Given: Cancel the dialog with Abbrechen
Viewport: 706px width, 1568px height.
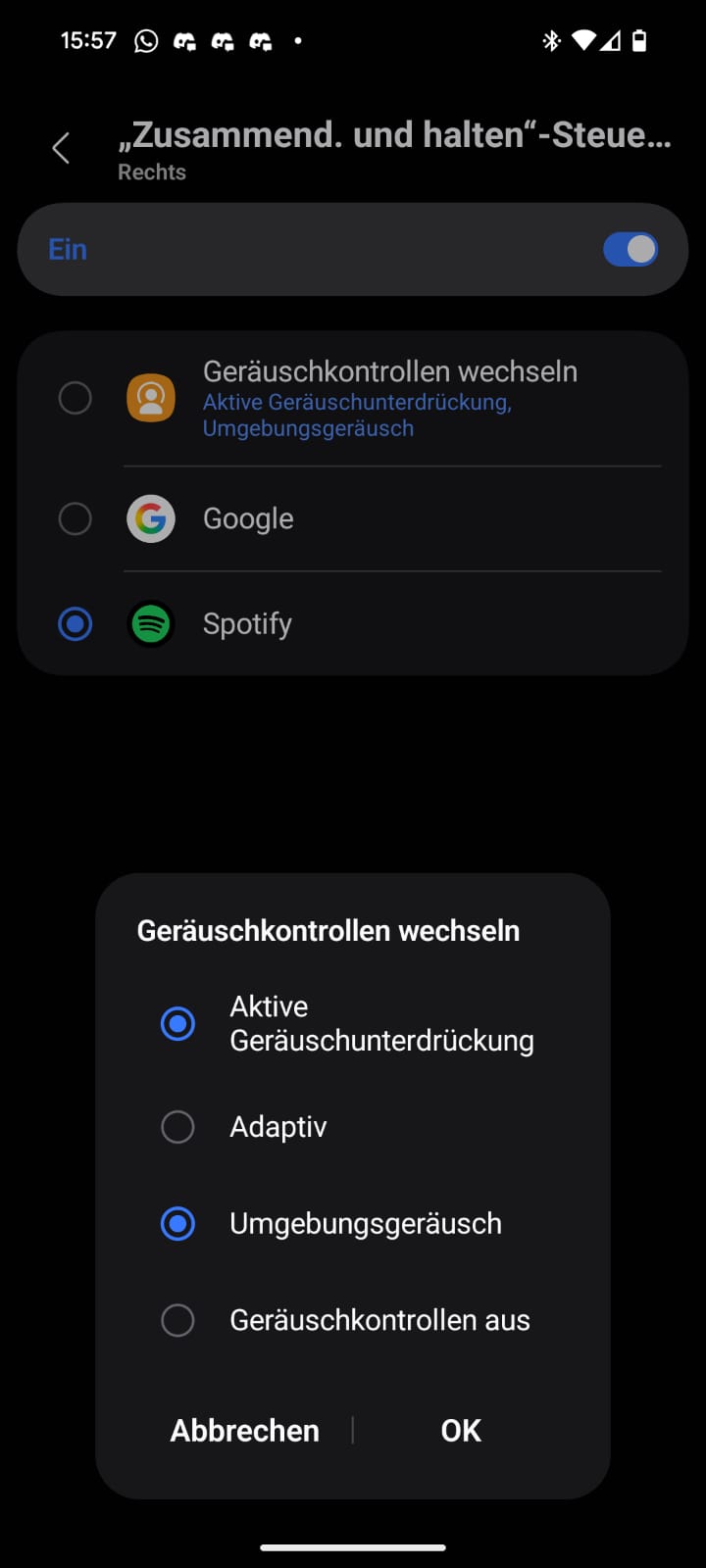Looking at the screenshot, I should point(245,1431).
